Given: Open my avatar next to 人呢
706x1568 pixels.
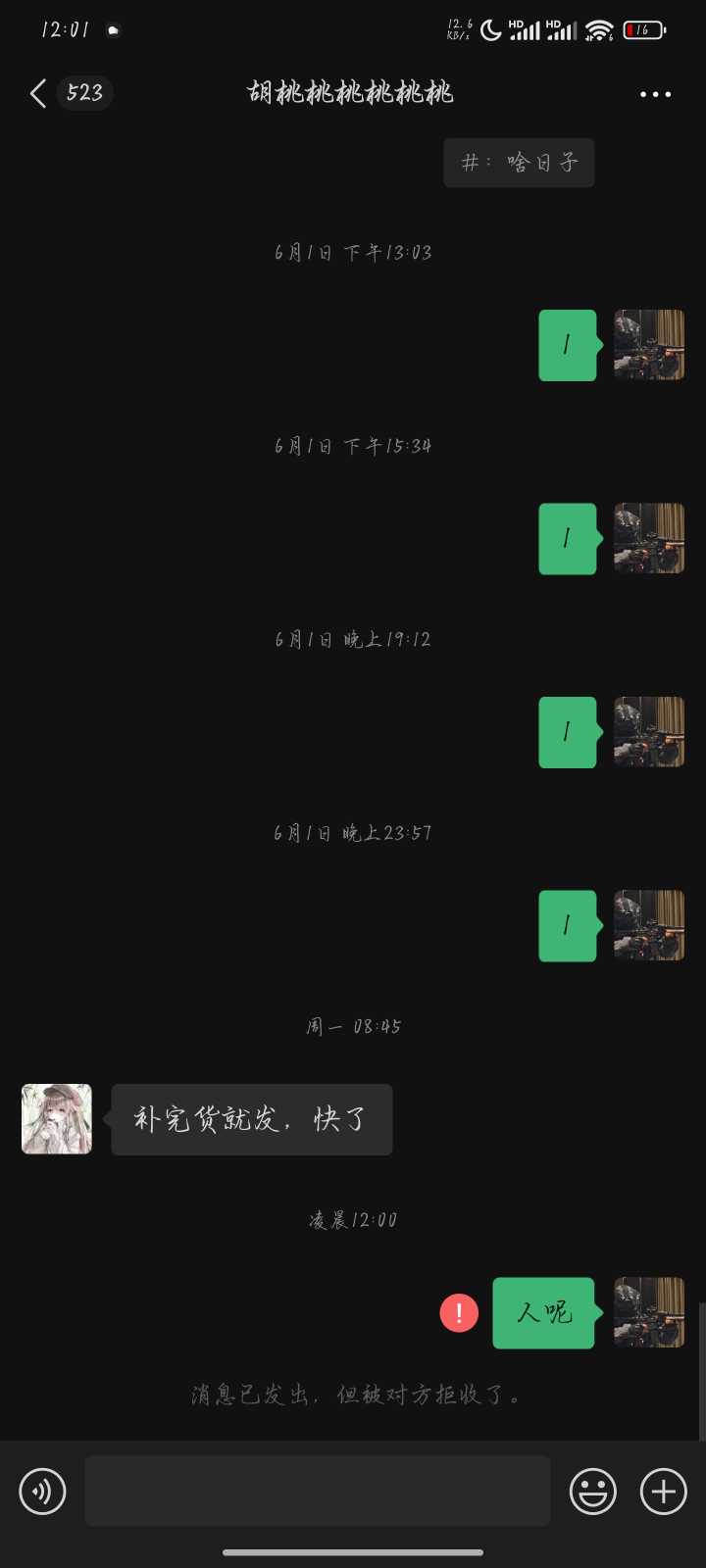Looking at the screenshot, I should click(x=649, y=1312).
